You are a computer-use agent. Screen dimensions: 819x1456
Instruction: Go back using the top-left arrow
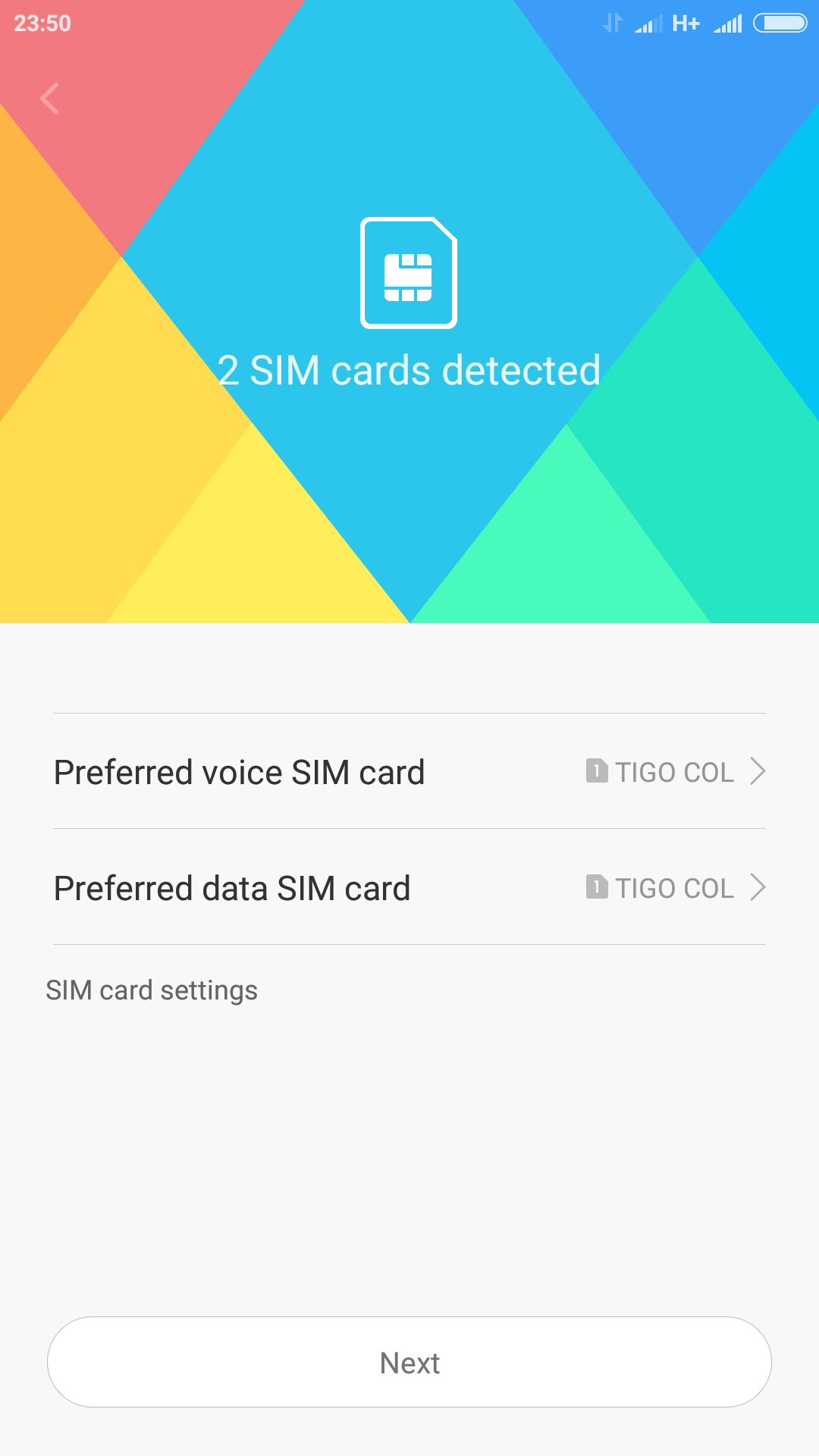click(x=49, y=99)
